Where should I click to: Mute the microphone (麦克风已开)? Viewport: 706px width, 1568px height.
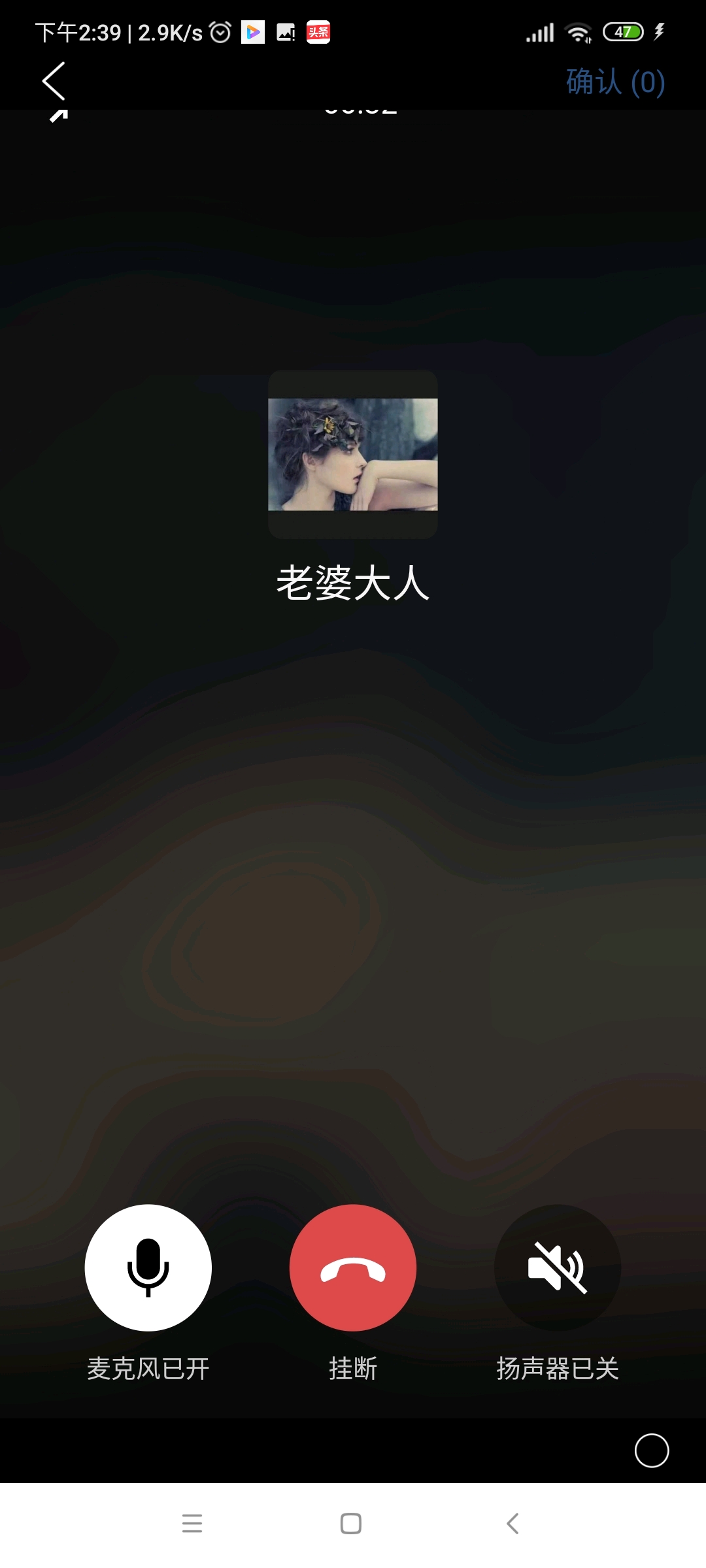click(x=148, y=1267)
